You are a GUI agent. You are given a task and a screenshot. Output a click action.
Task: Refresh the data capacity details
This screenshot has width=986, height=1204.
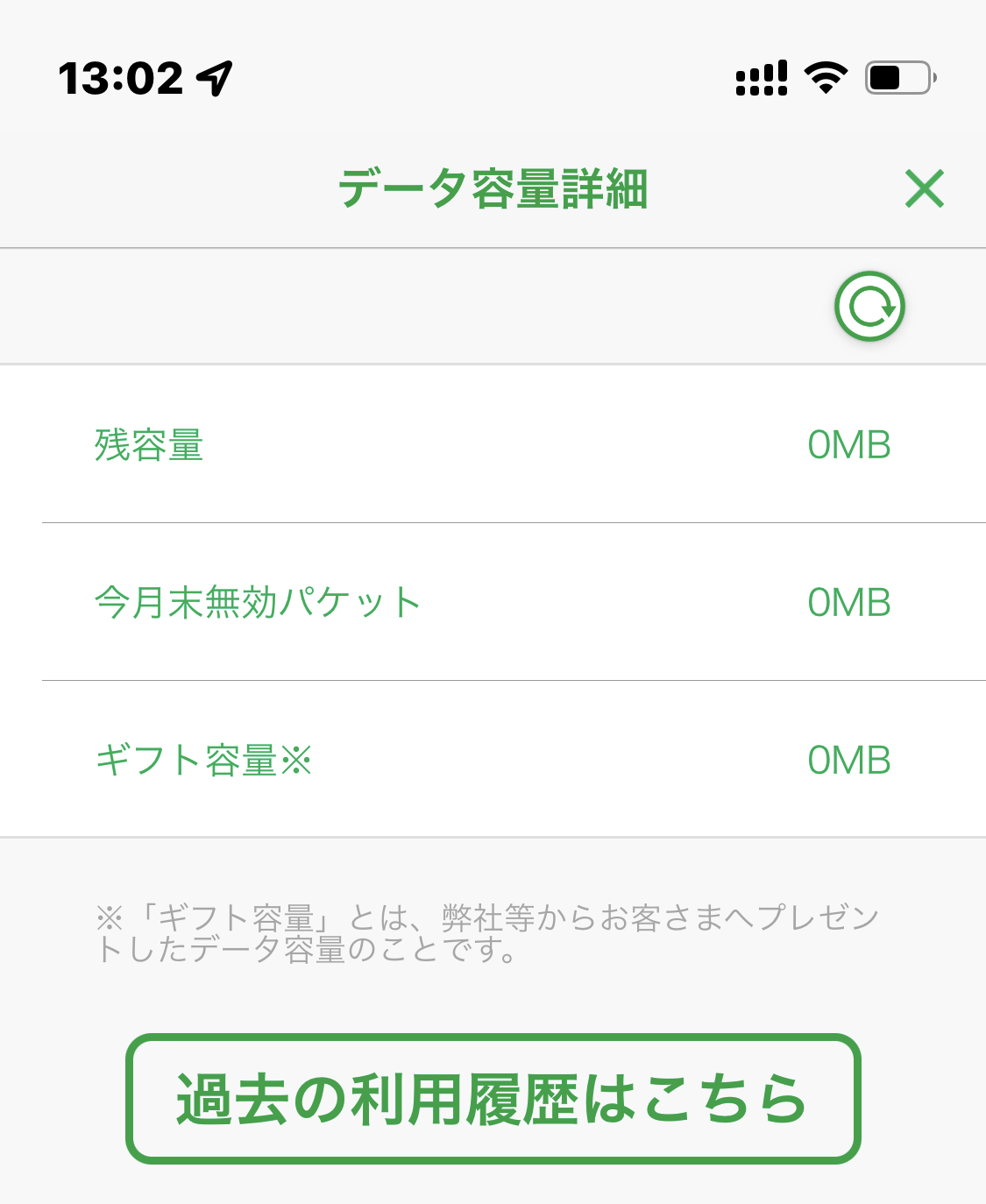point(869,307)
